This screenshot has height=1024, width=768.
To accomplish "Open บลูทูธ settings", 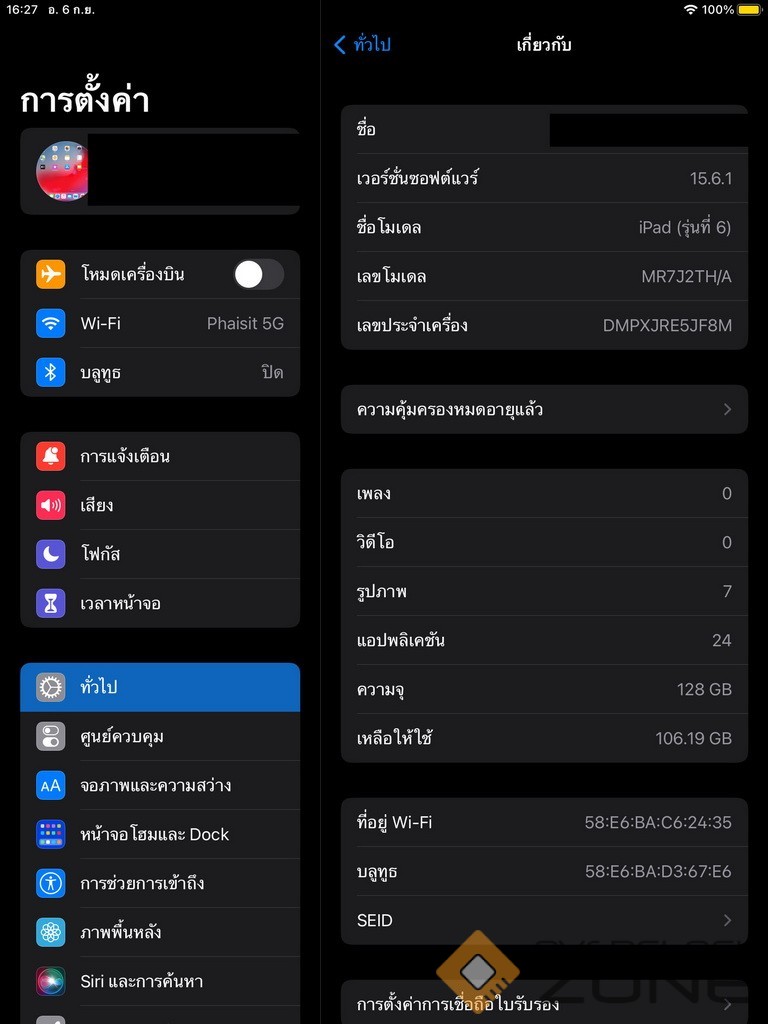I will click(160, 372).
